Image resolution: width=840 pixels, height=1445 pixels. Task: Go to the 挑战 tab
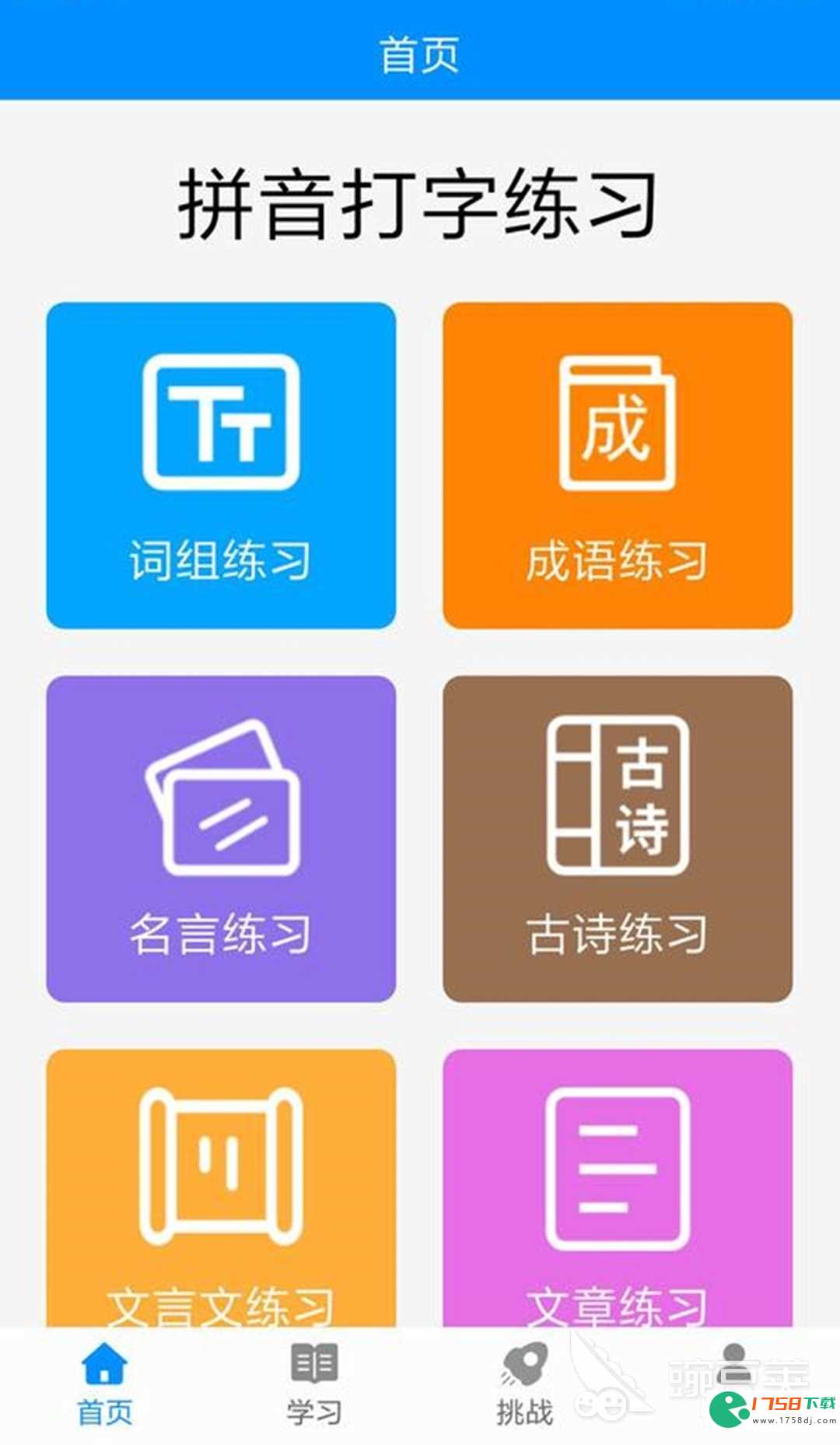[525, 1386]
